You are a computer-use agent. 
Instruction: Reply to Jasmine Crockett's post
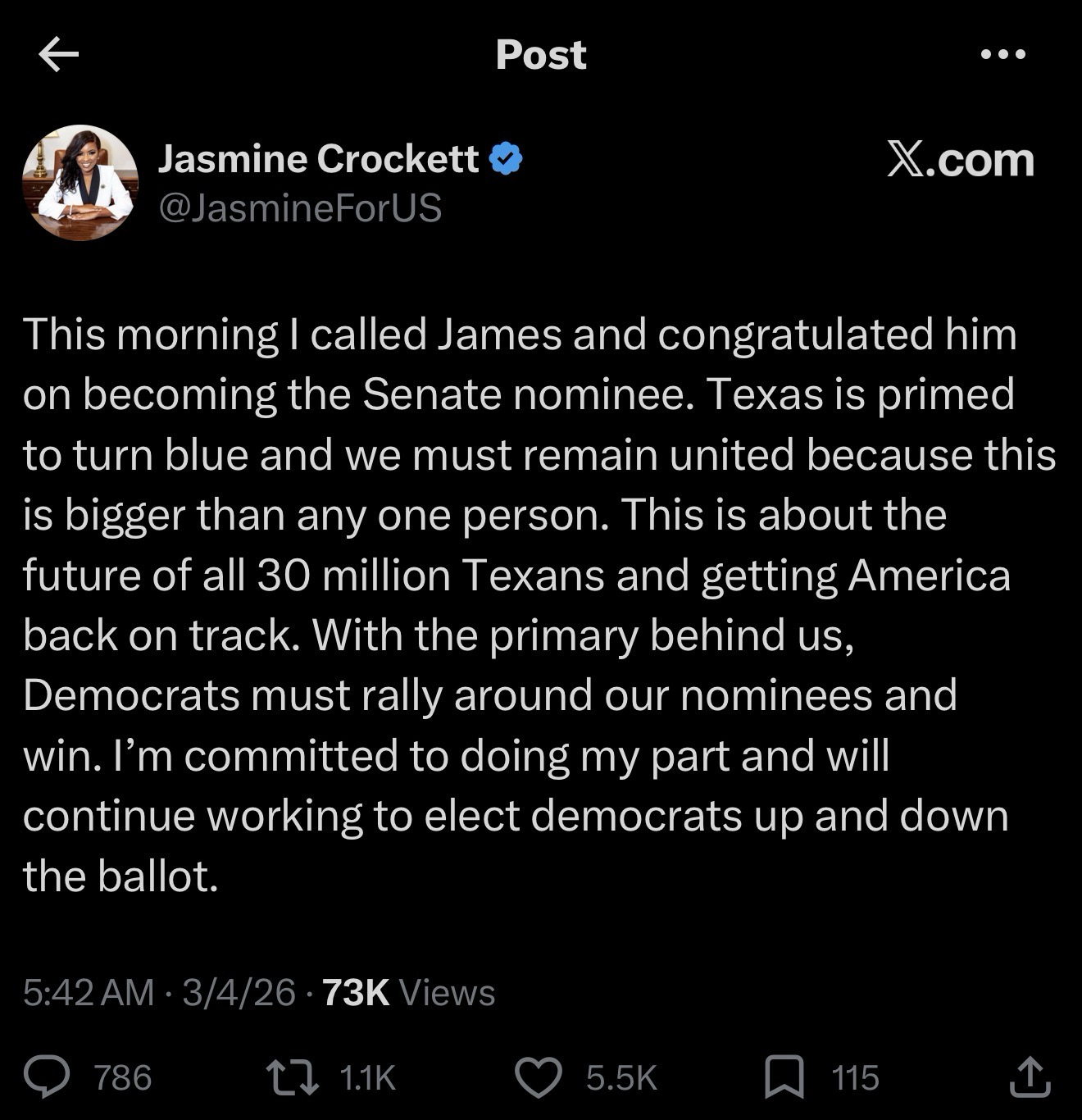coord(47,1077)
